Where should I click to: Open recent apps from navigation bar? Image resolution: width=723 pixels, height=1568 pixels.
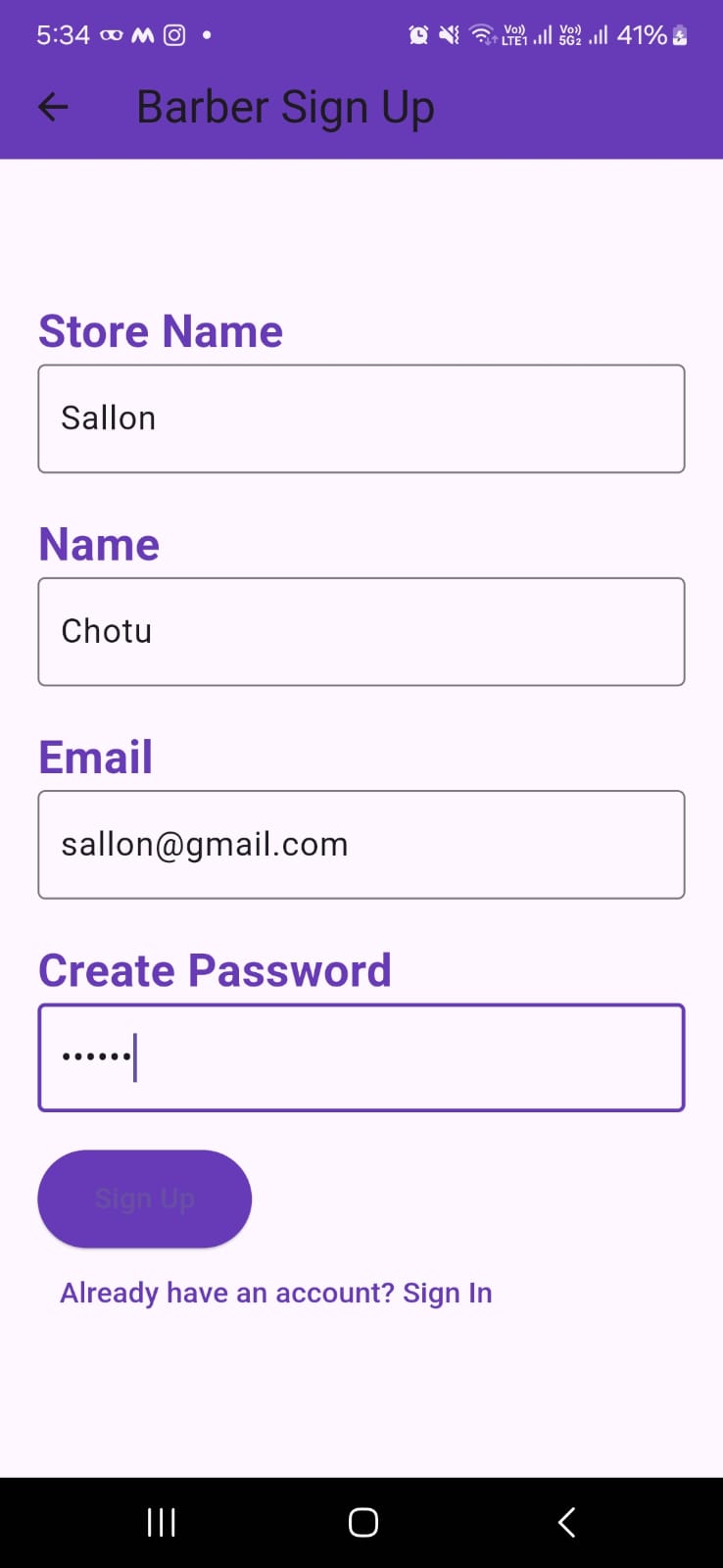[162, 1522]
